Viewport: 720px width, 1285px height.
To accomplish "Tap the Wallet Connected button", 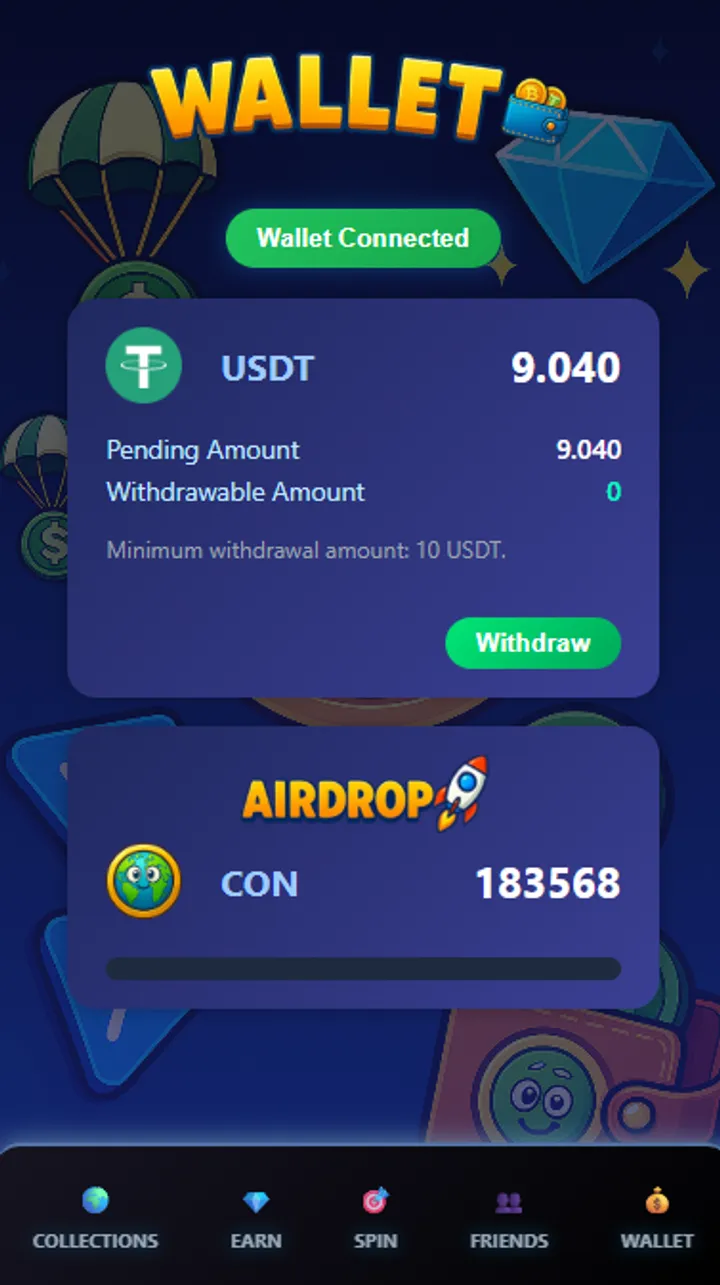I will (x=362, y=238).
